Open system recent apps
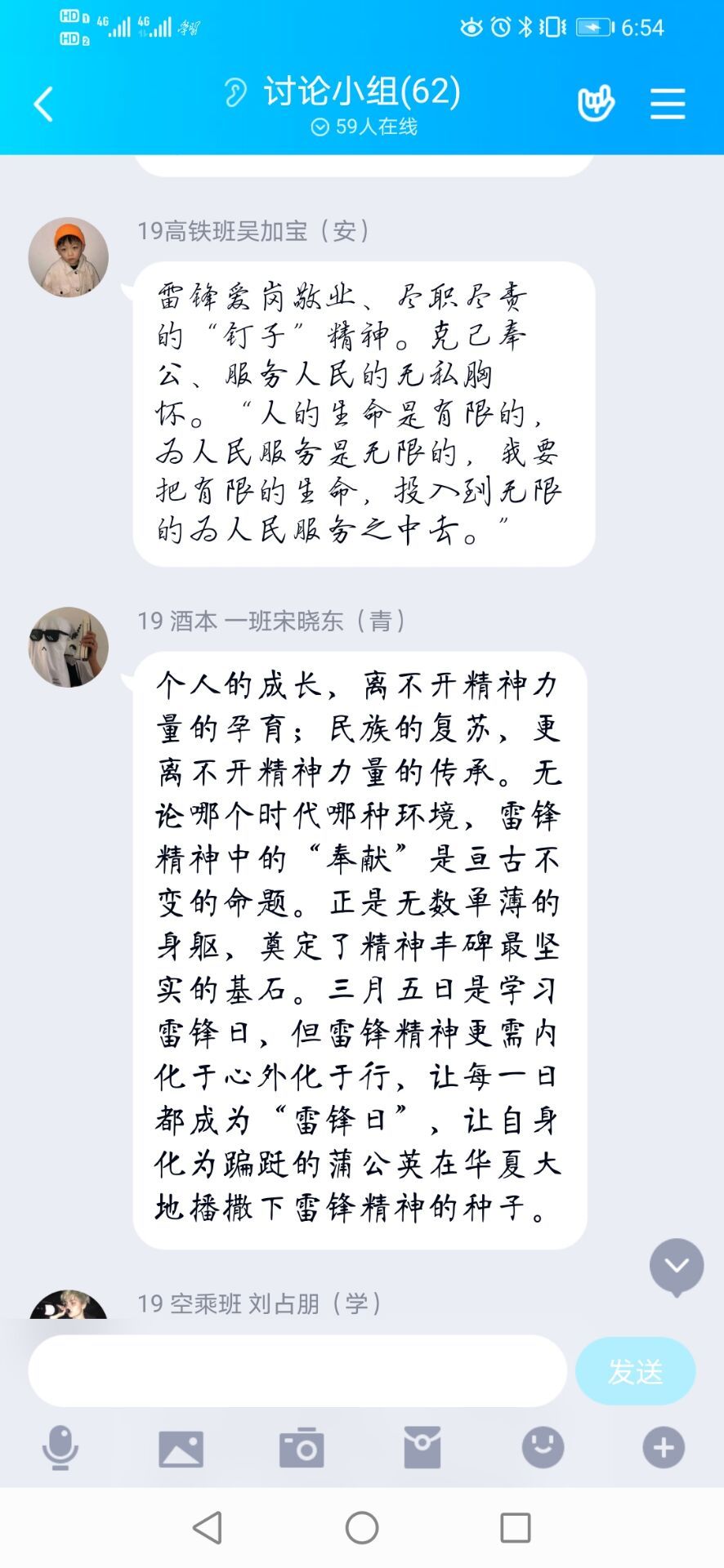The image size is (724, 1568). tap(515, 1527)
